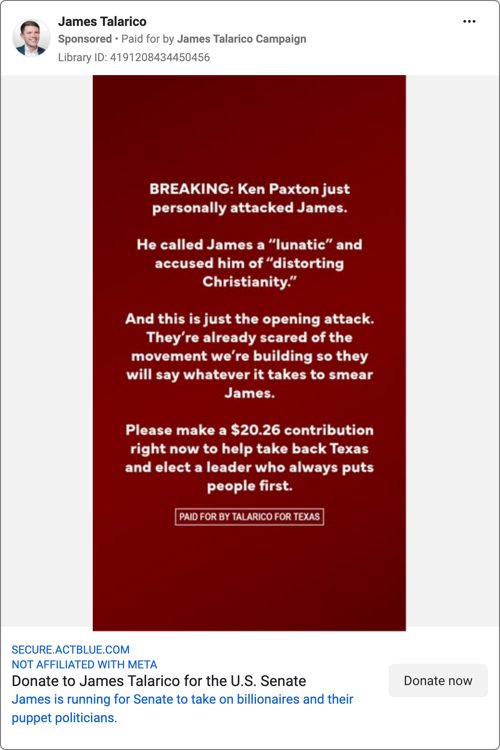Screen dimensions: 500x750
Task: Open the Donate to James Talarico headline link
Action: click(x=159, y=681)
